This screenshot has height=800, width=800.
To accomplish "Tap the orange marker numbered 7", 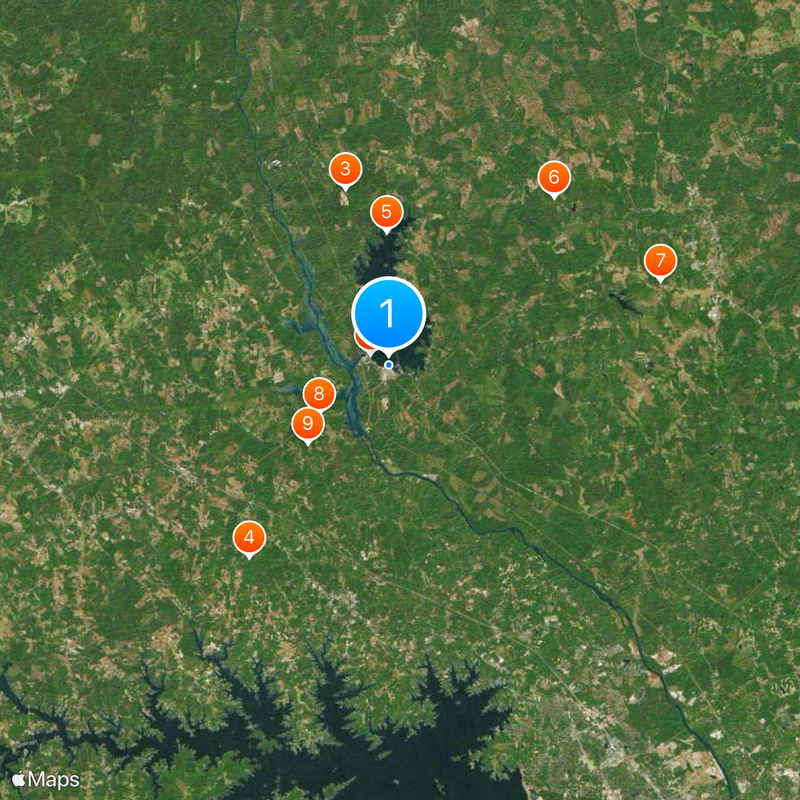I will click(659, 261).
